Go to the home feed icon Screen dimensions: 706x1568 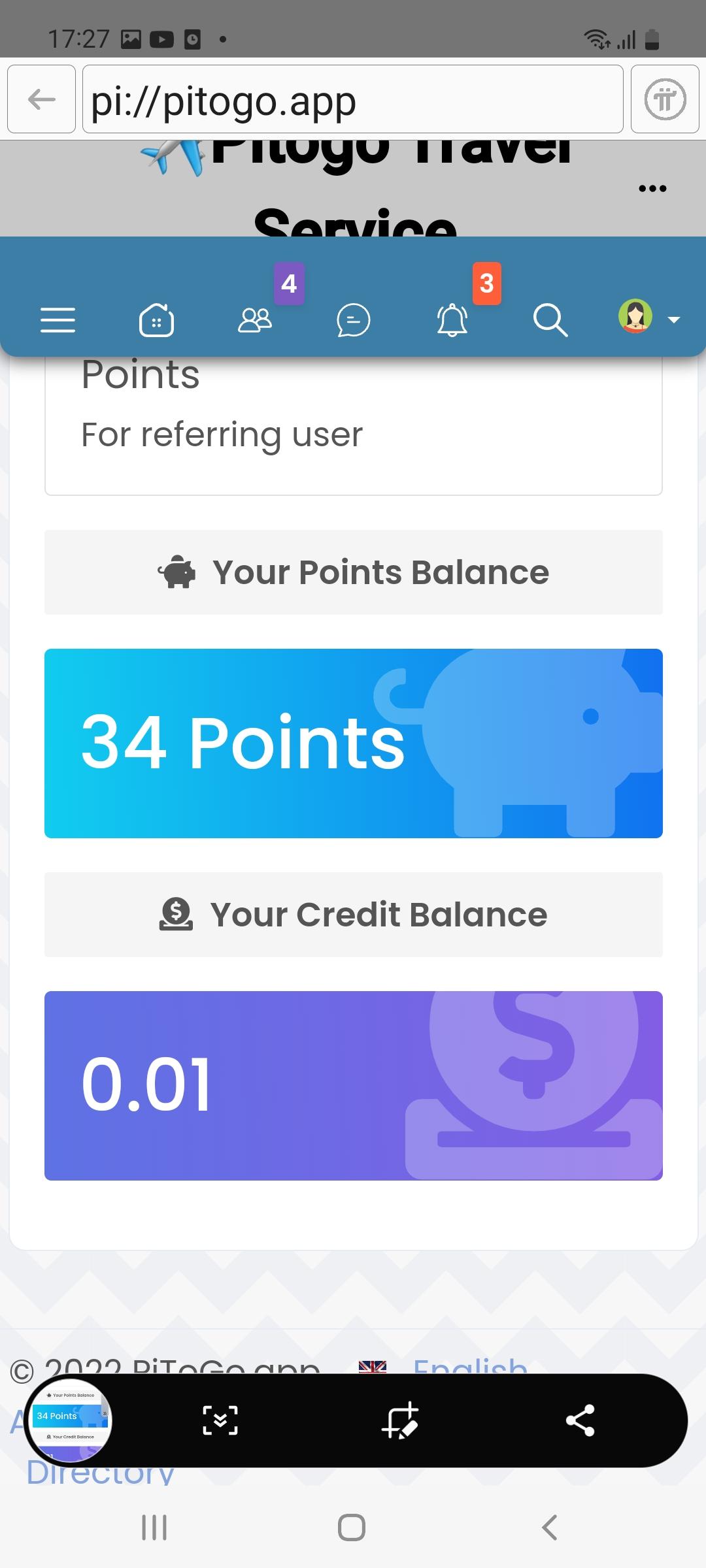click(x=156, y=320)
